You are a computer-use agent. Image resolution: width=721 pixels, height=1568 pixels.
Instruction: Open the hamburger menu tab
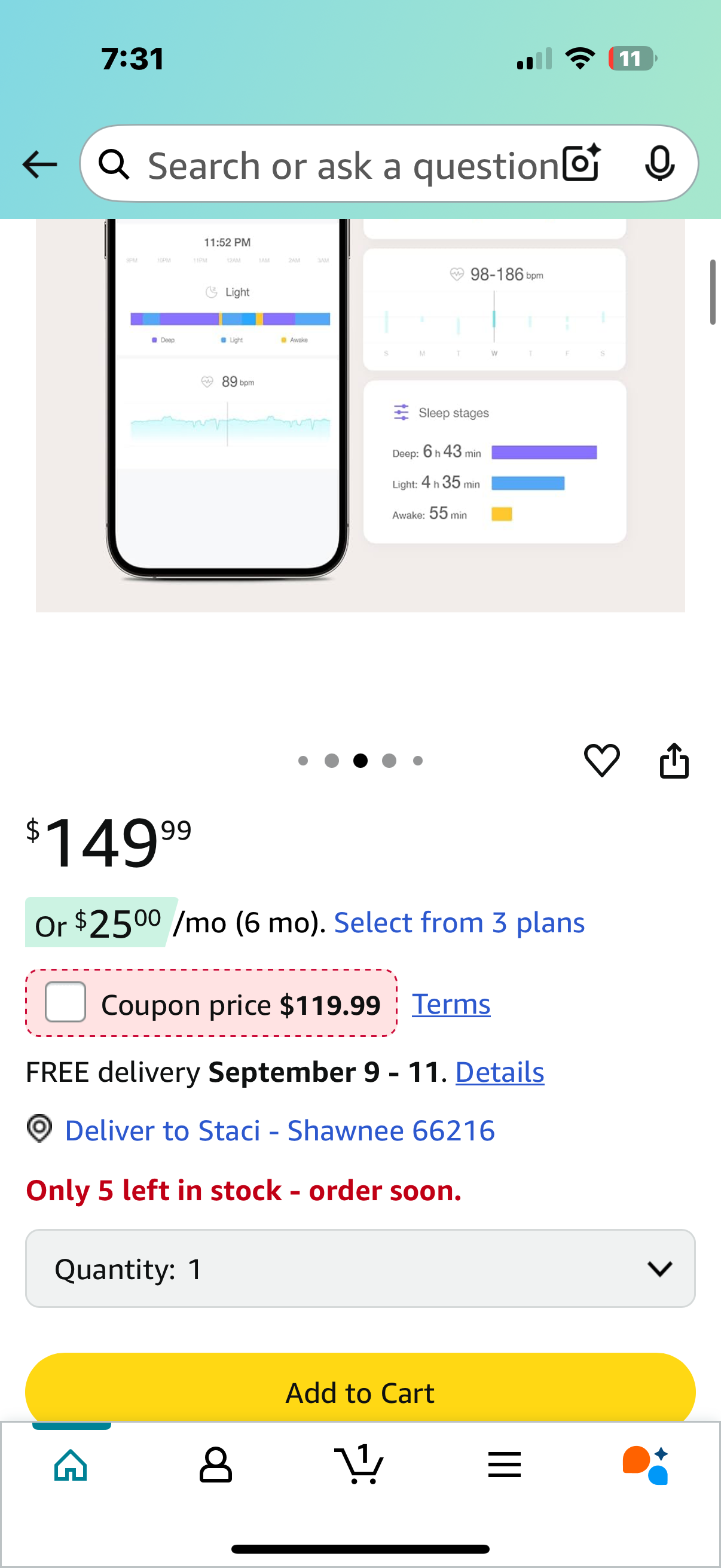(x=505, y=1465)
